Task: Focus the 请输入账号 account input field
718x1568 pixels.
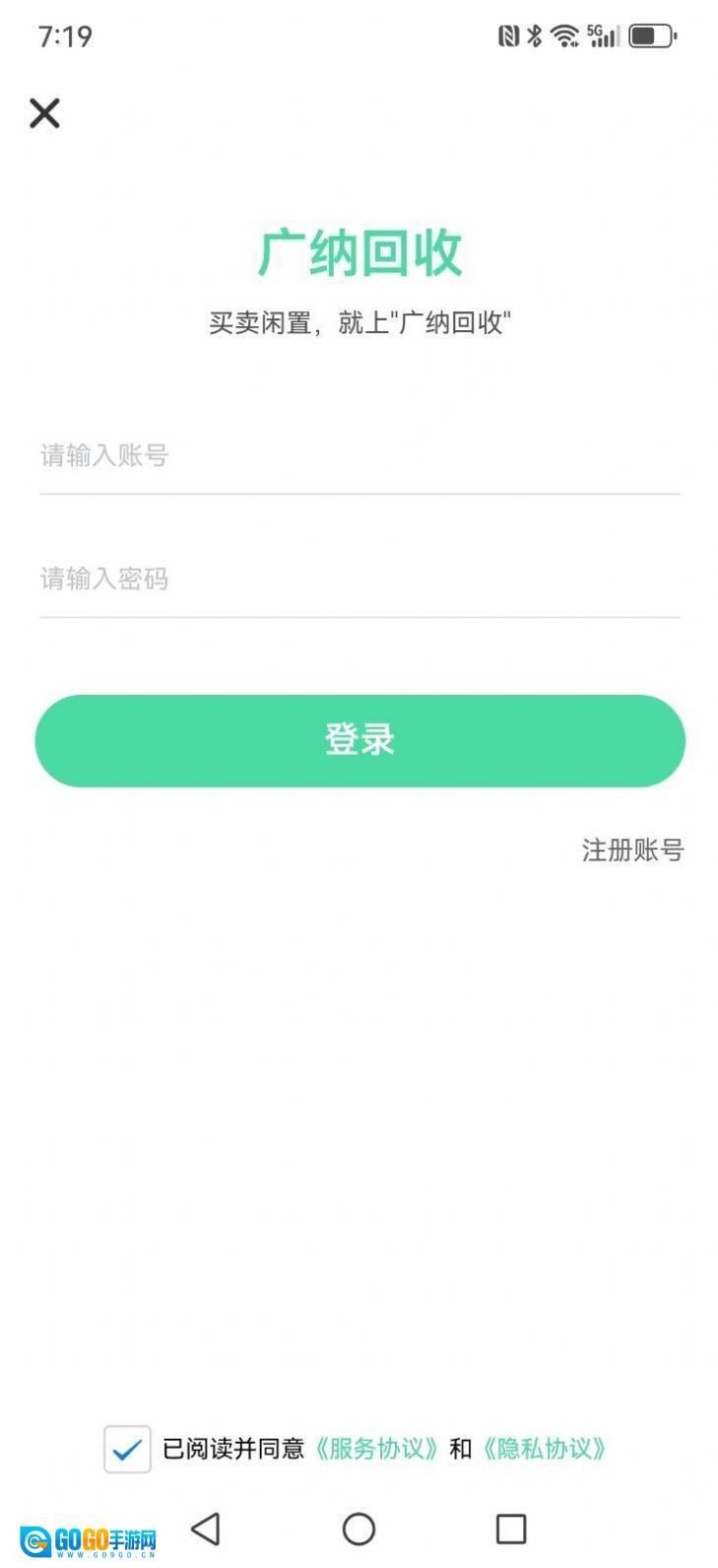Action: (359, 456)
